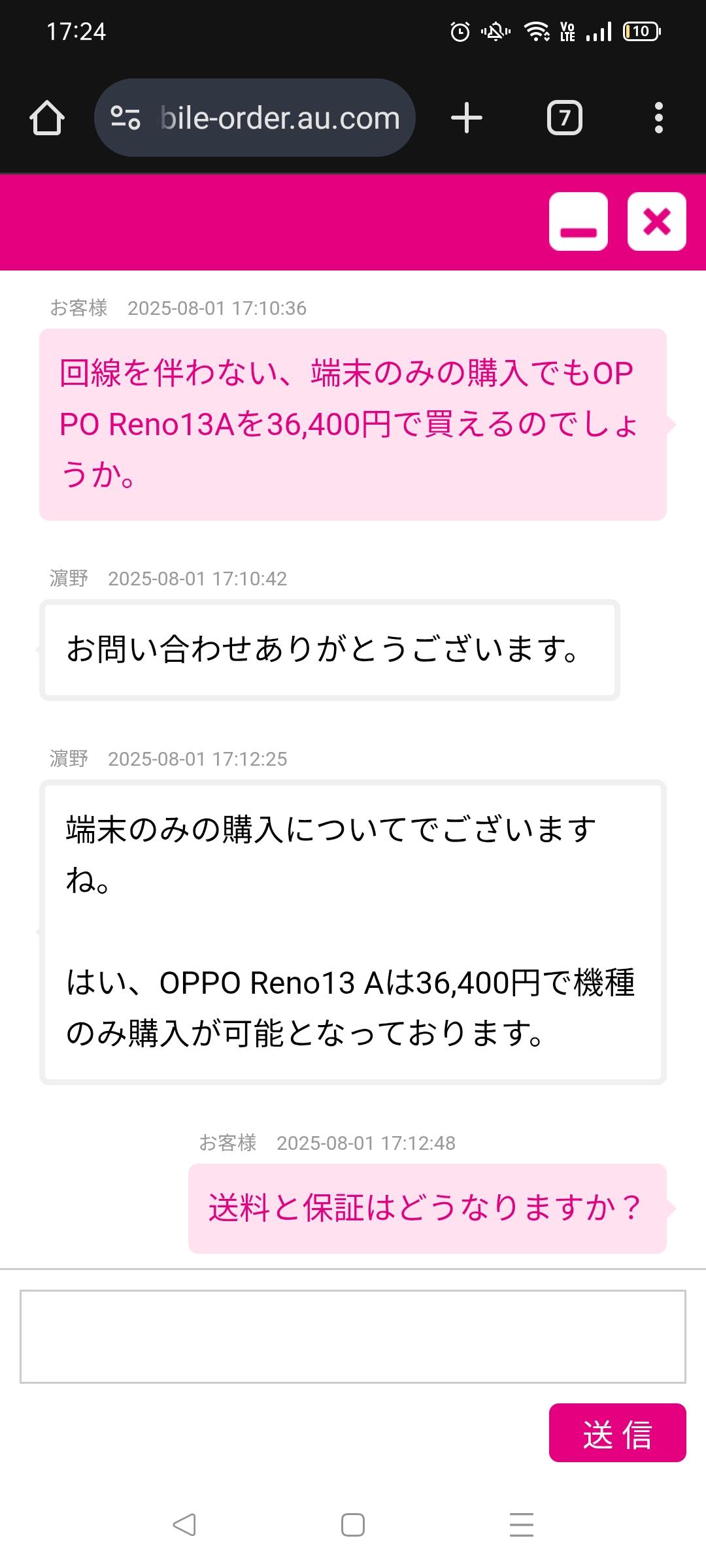Open the browser overflow menu
Image resolution: width=706 pixels, height=1568 pixels.
659,118
